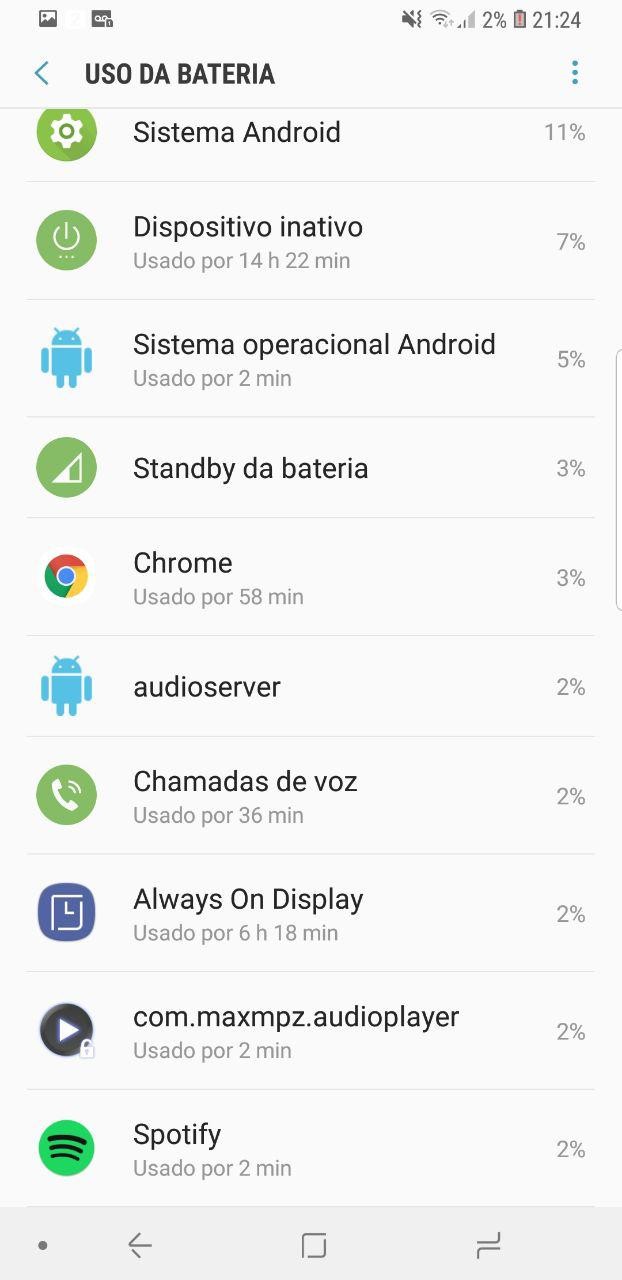
Task: Open Dispositivo inativo entry
Action: click(311, 241)
